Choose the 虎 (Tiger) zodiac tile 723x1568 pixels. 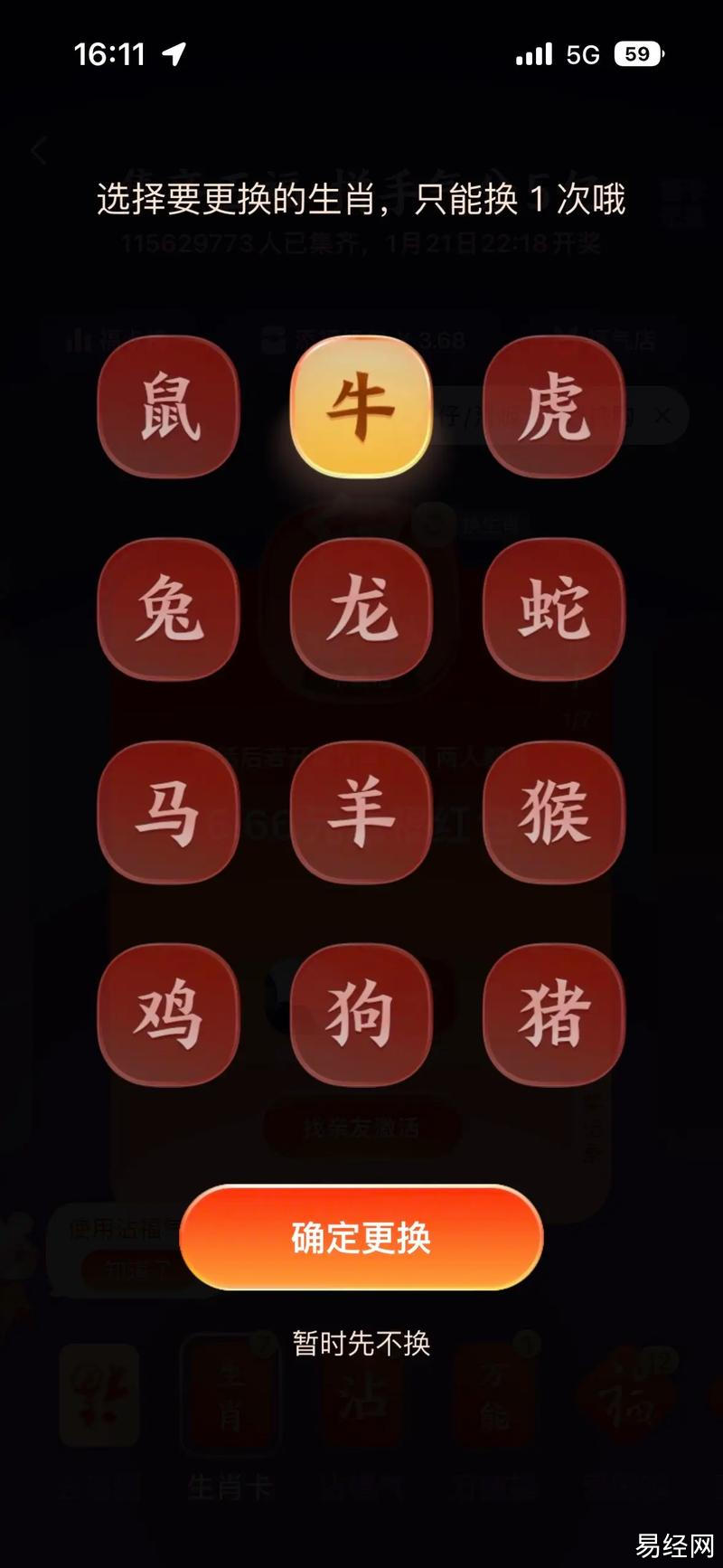point(553,407)
